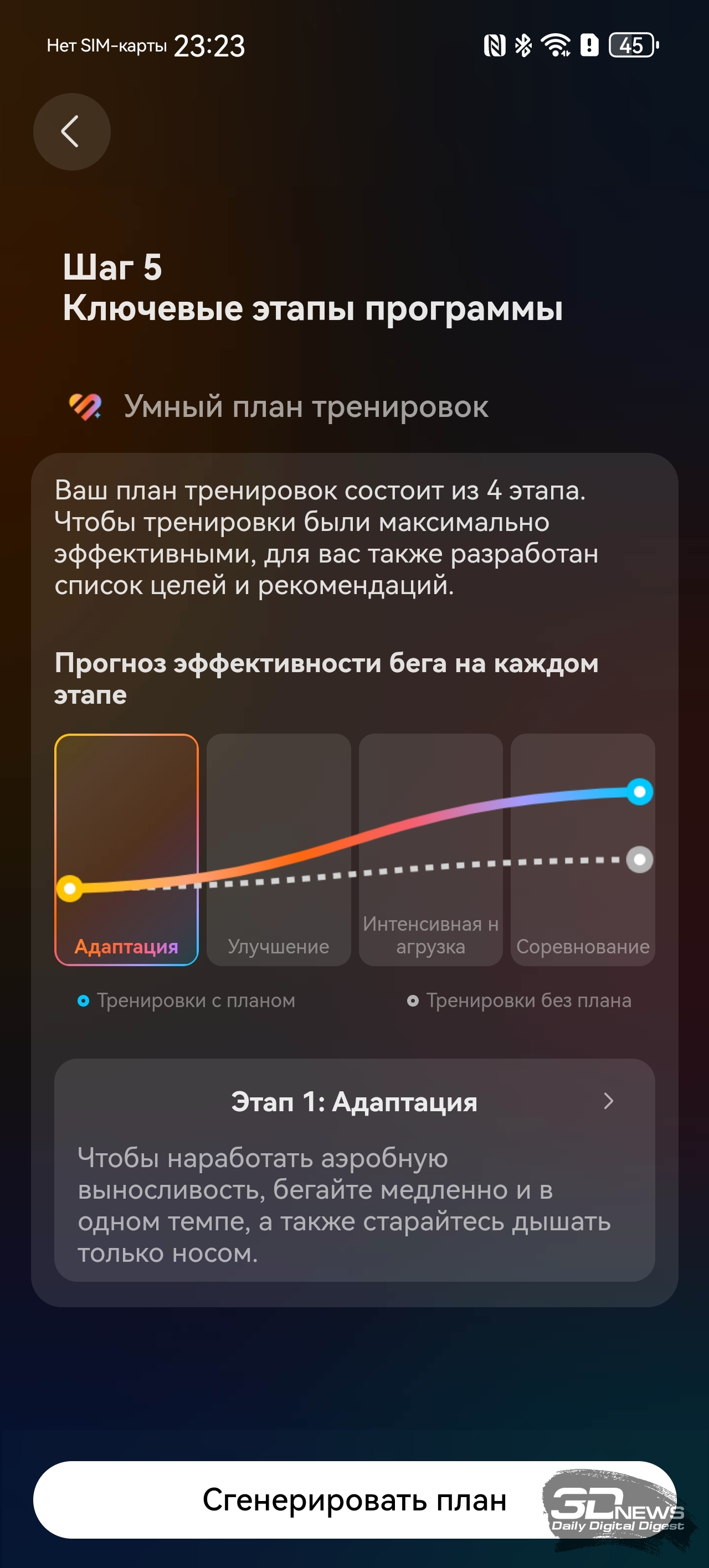The image size is (709, 1568).
Task: Select the Соревнование stage
Action: tap(582, 850)
